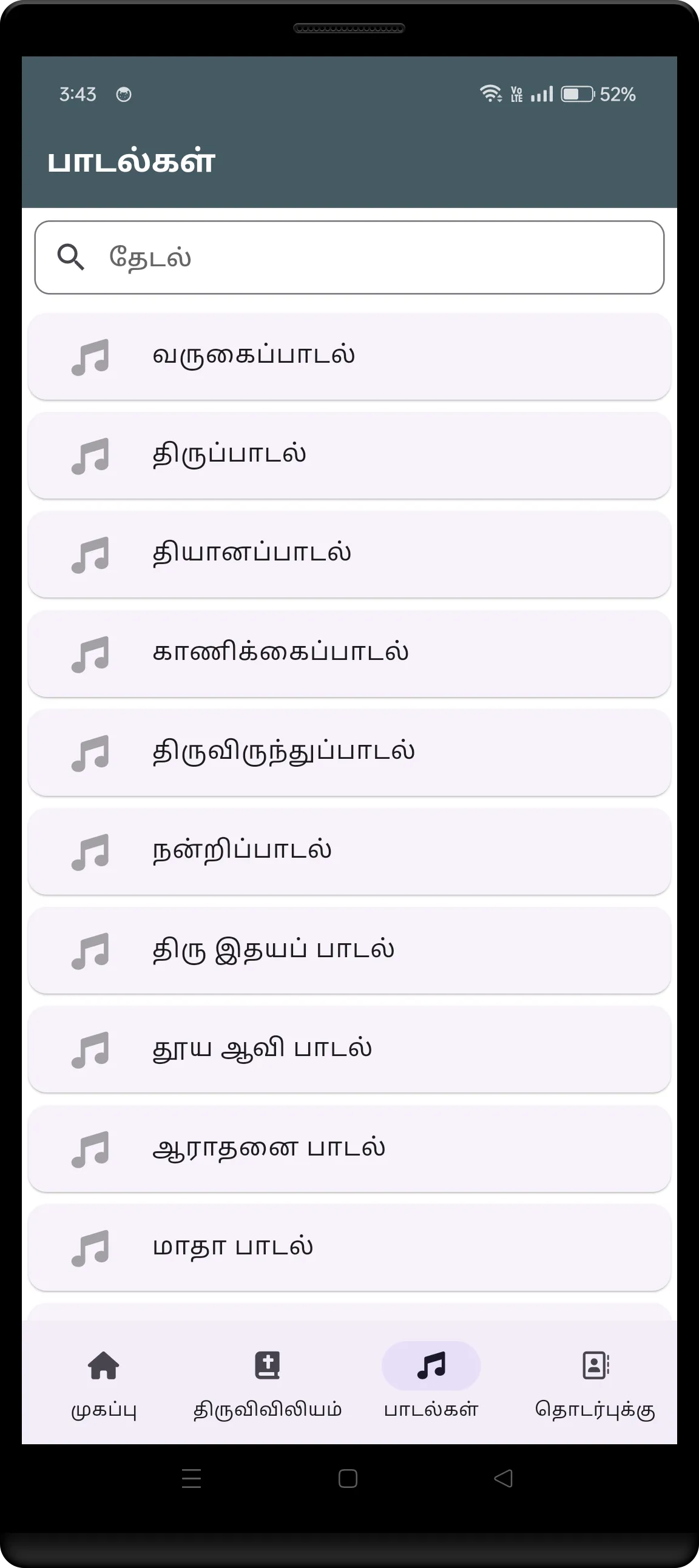Select the மாதா பாடல் row

coord(349,1248)
